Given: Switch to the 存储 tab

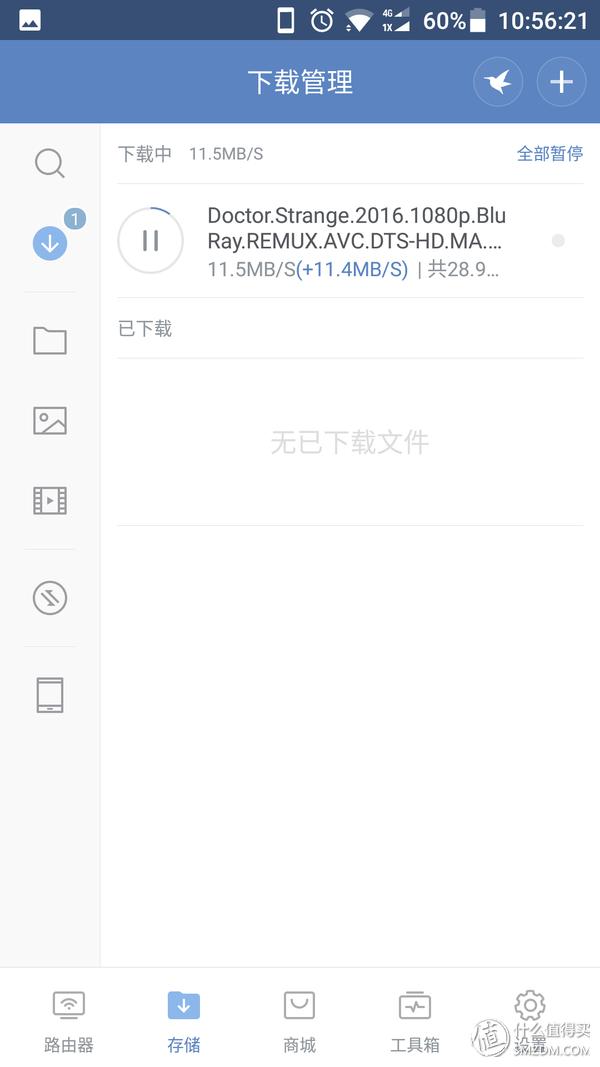Looking at the screenshot, I should pyautogui.click(x=184, y=1022).
